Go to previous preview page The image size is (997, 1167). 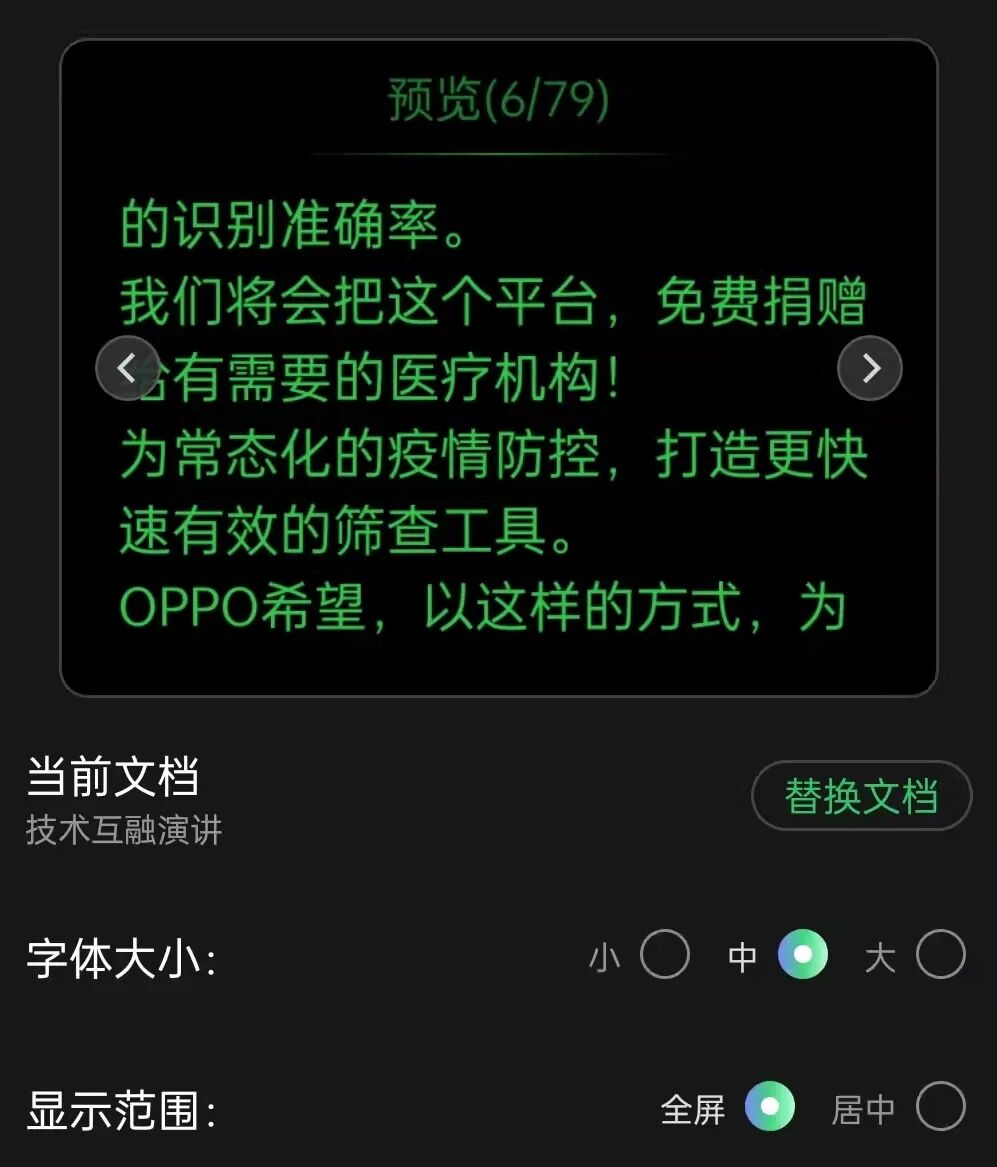click(x=127, y=368)
